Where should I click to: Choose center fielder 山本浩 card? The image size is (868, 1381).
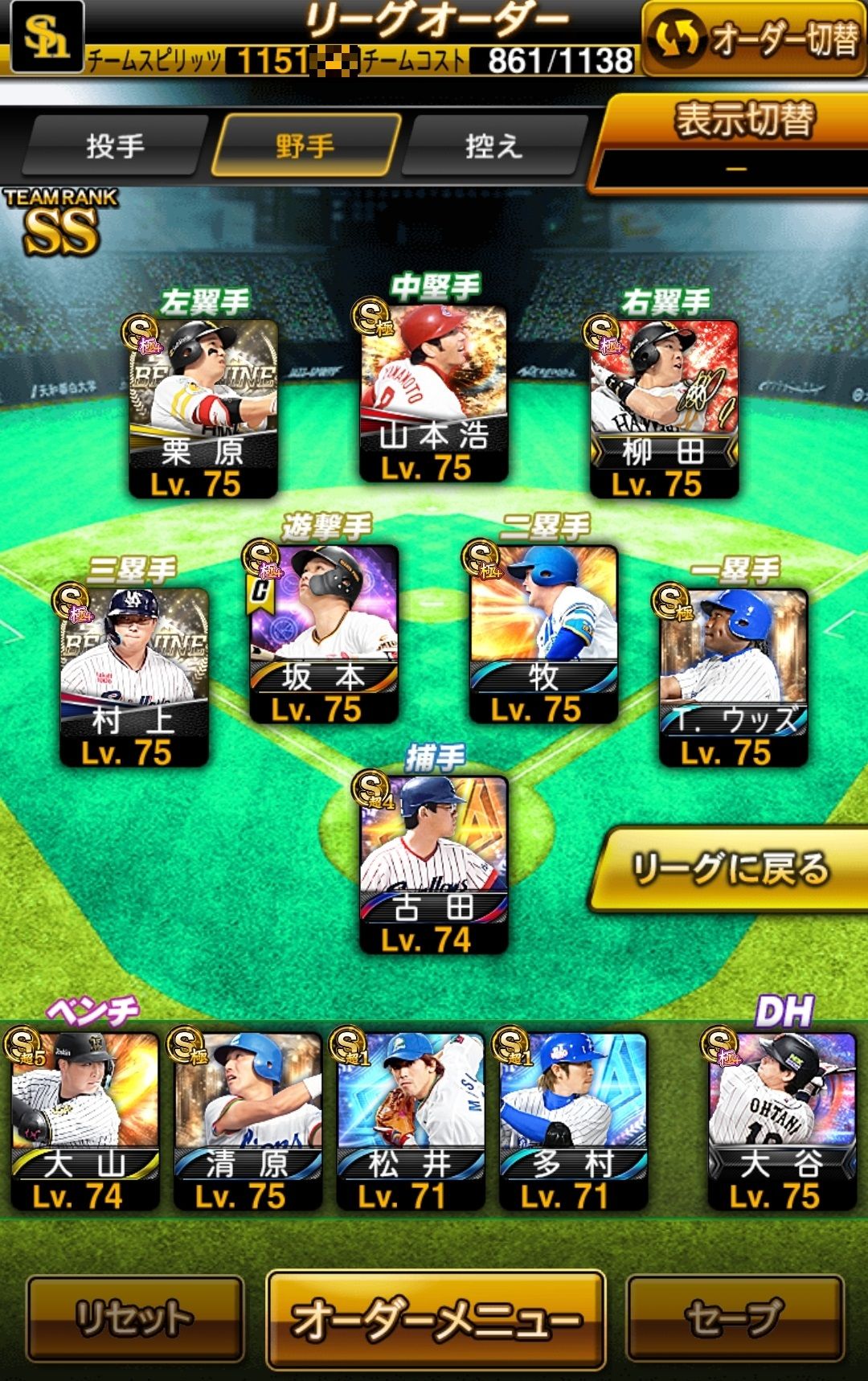click(434, 394)
